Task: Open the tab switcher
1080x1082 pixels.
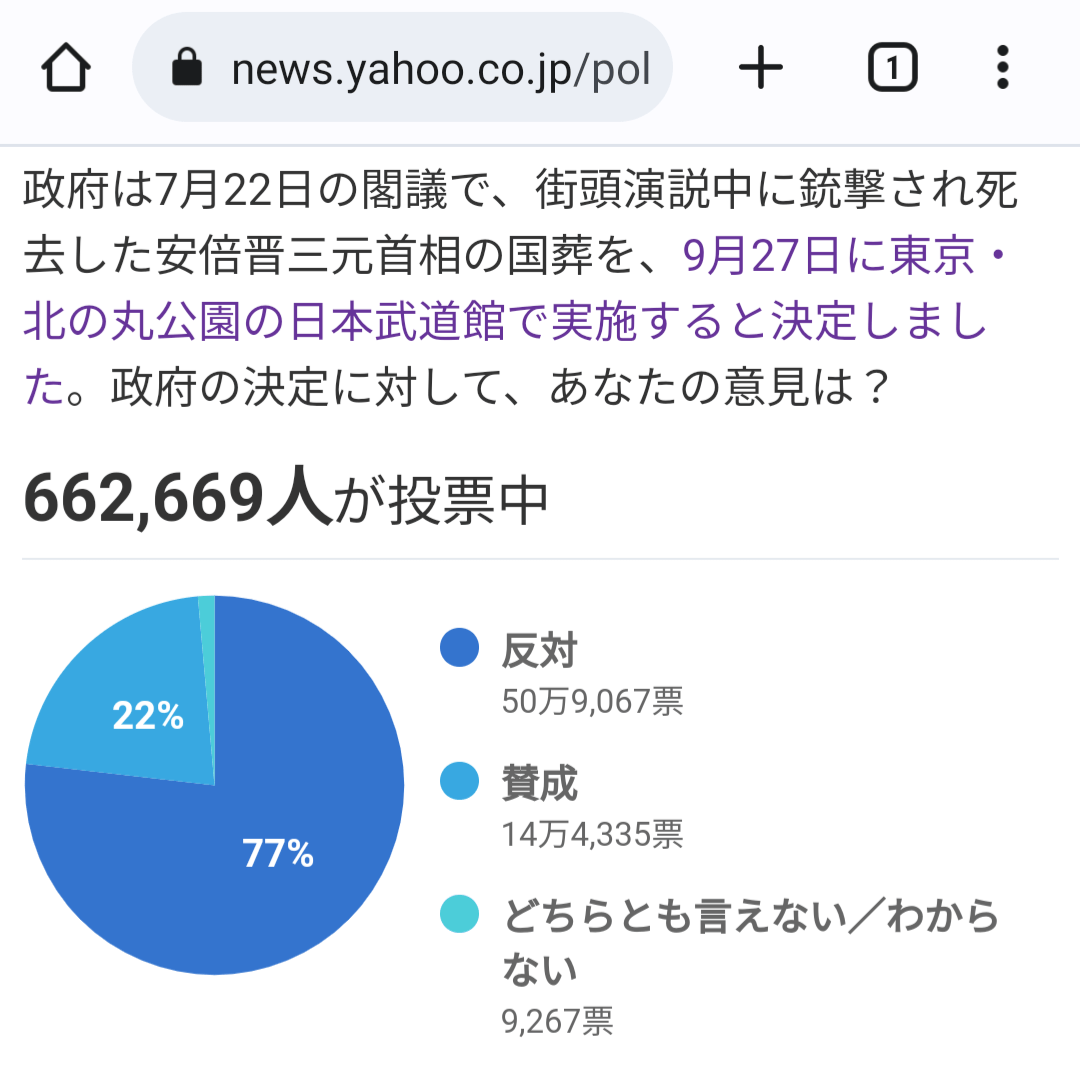Action: pos(891,69)
